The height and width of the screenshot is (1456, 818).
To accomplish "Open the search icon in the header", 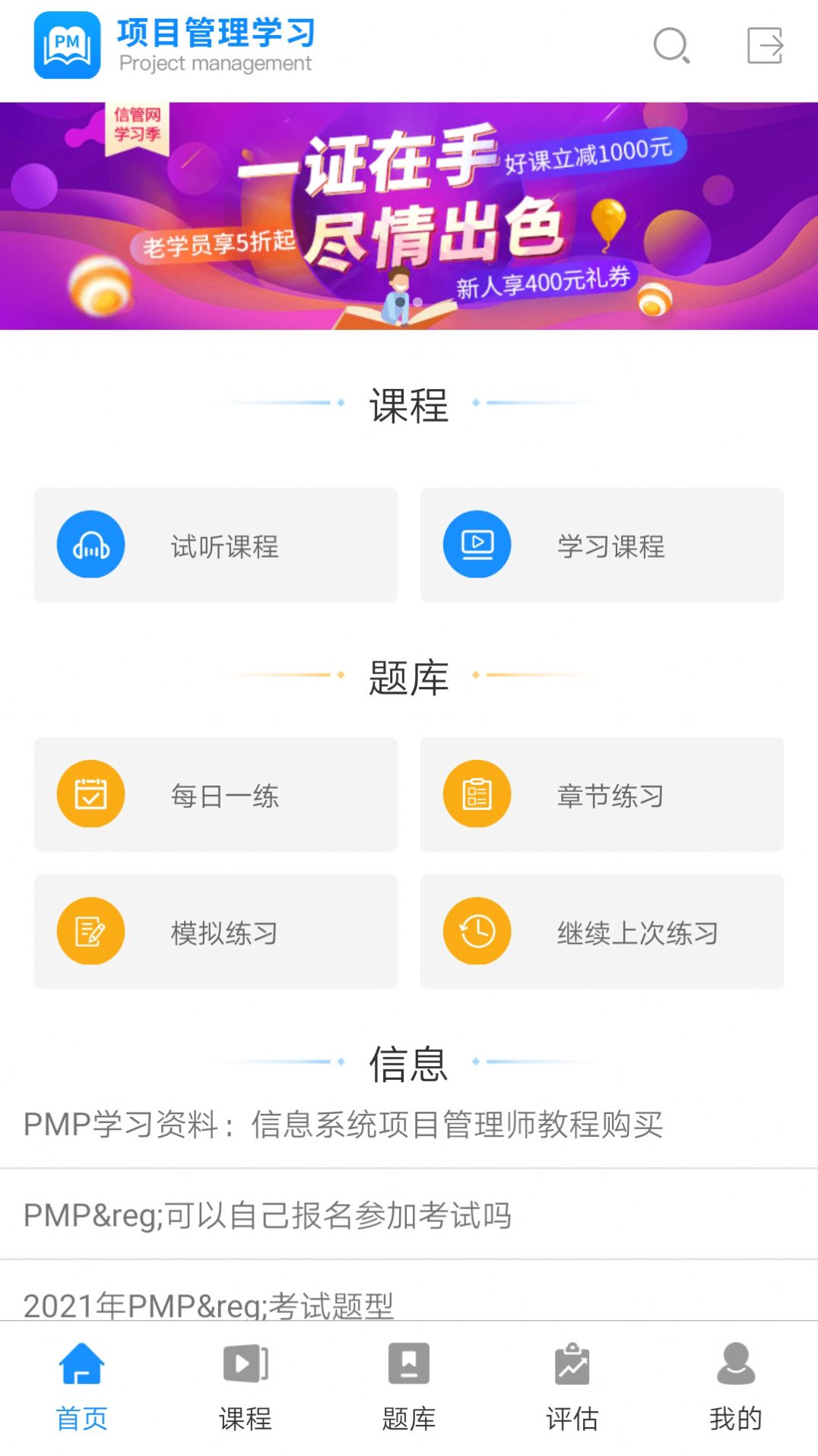I will coord(671,46).
